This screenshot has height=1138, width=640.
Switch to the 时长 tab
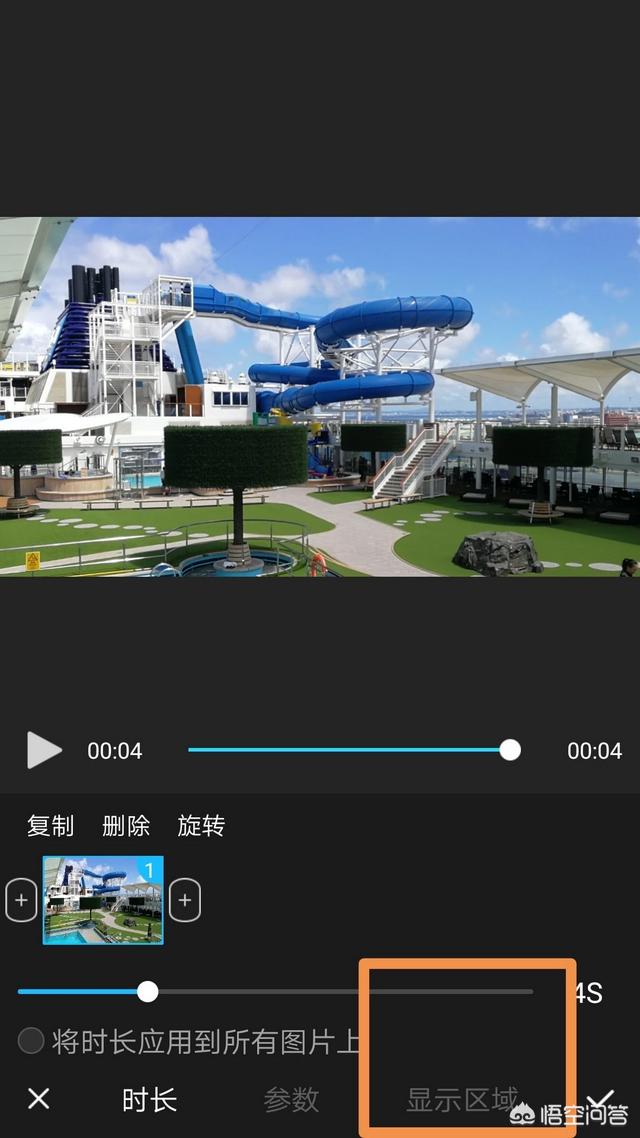(x=150, y=1101)
